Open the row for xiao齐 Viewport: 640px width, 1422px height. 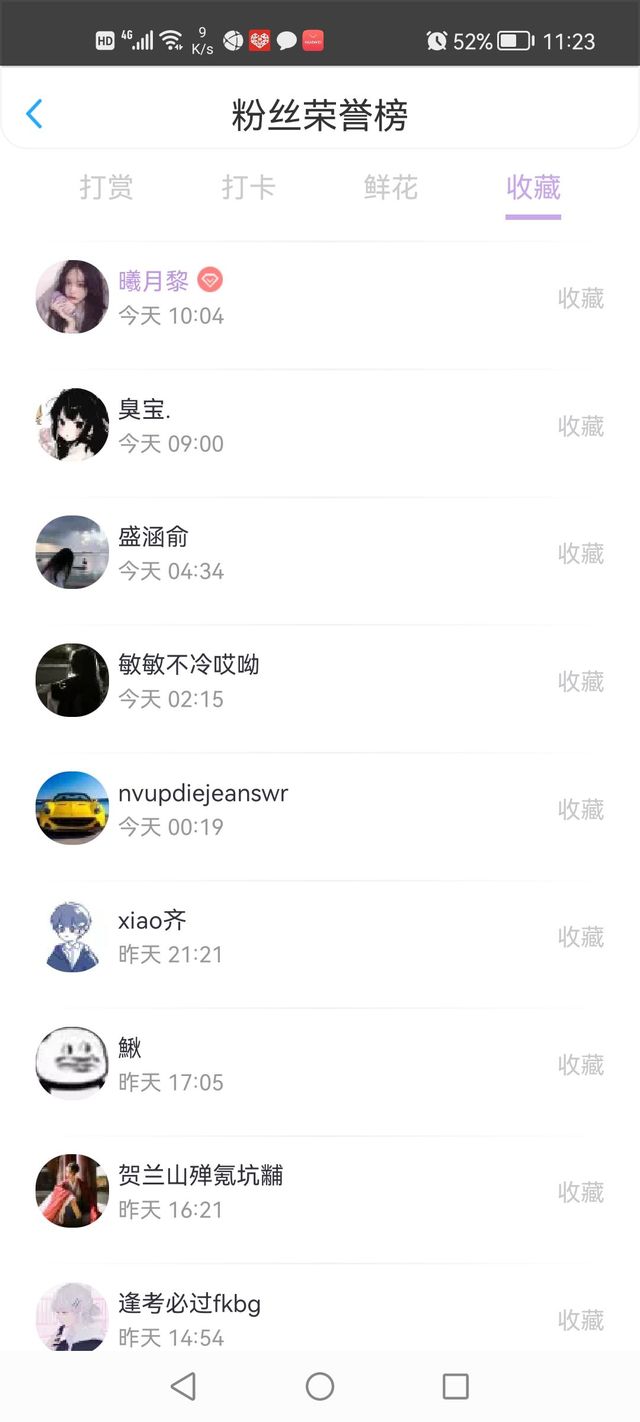pyautogui.click(x=320, y=936)
